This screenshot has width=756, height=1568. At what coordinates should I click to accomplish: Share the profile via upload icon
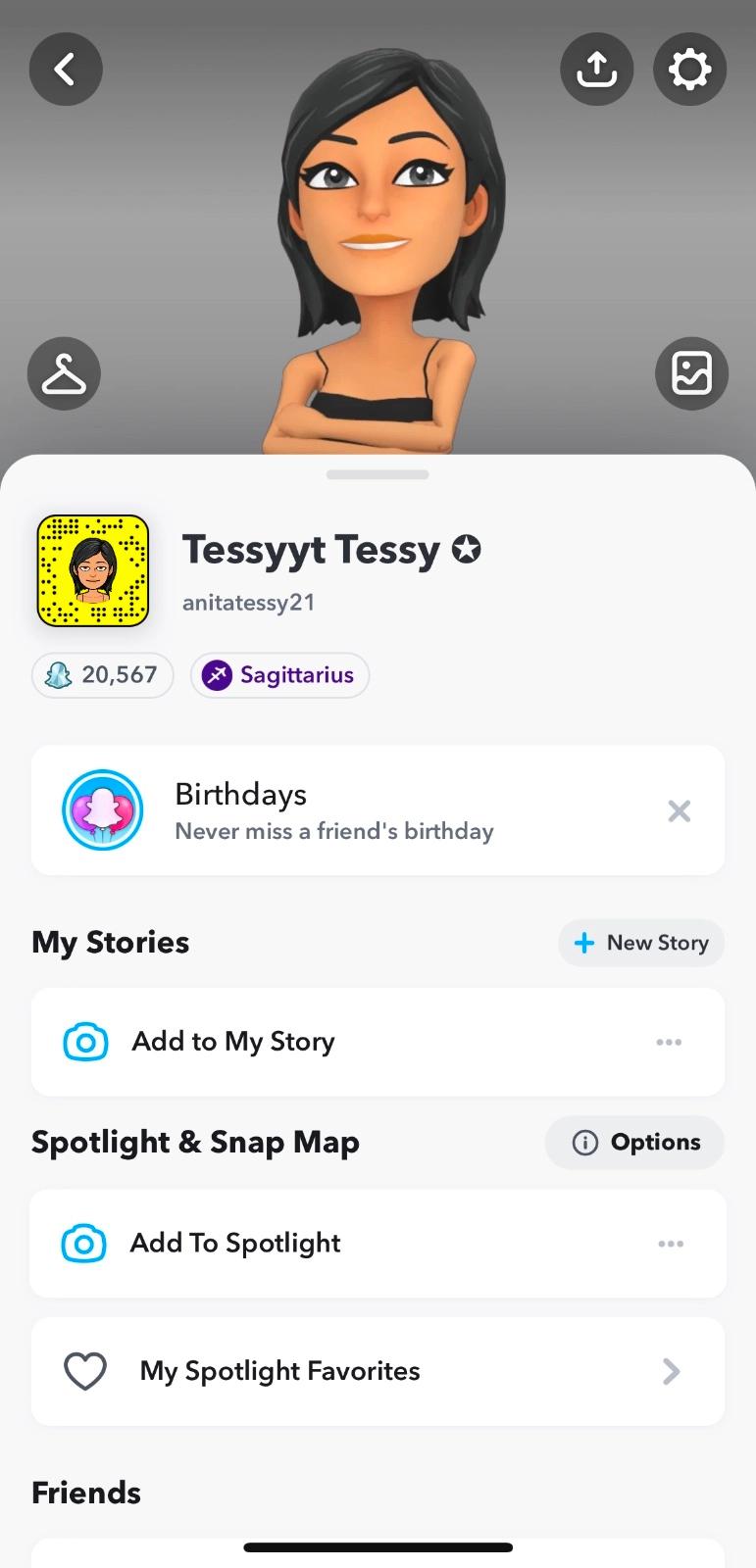click(596, 69)
